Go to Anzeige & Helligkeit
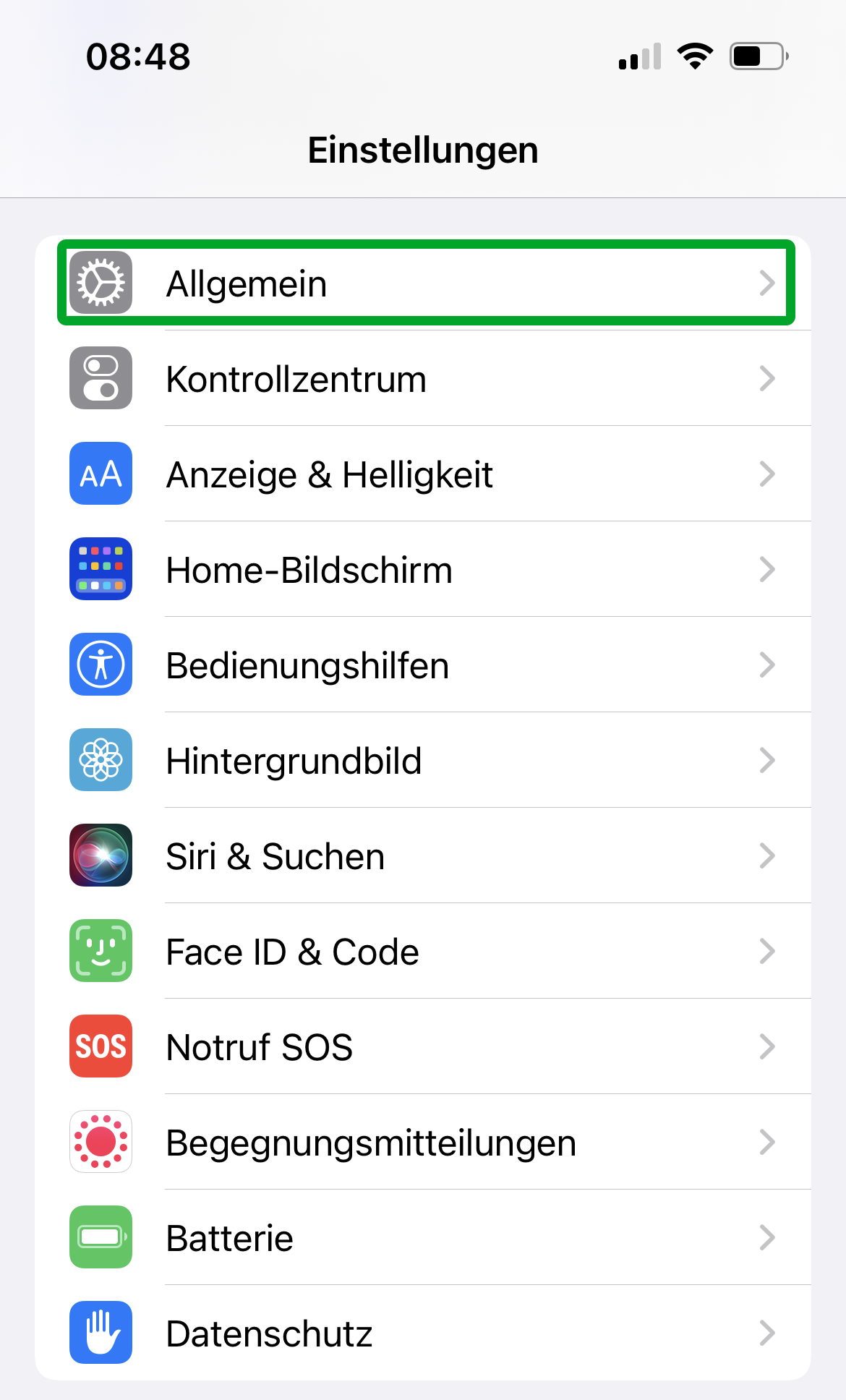Viewport: 846px width, 1400px height. (x=423, y=474)
